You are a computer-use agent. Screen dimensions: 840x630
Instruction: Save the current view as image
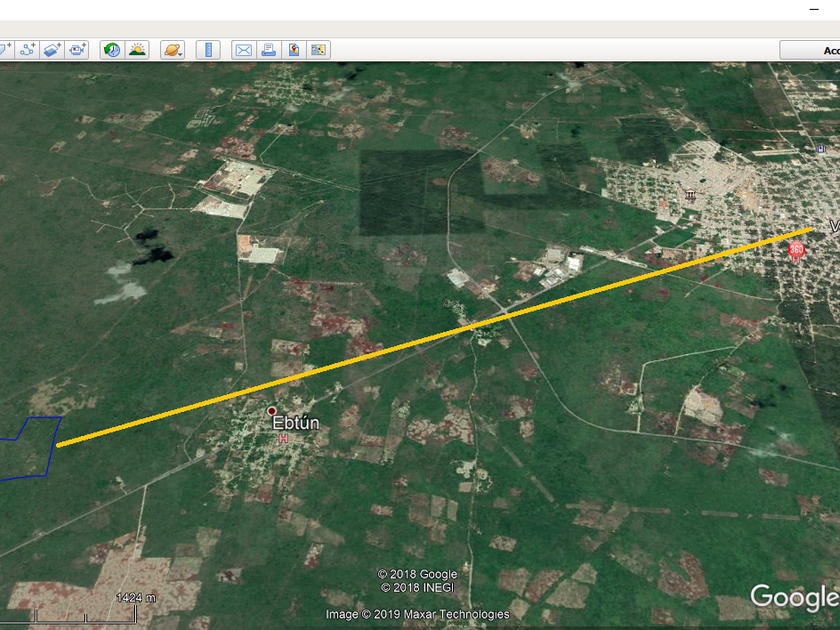click(294, 49)
